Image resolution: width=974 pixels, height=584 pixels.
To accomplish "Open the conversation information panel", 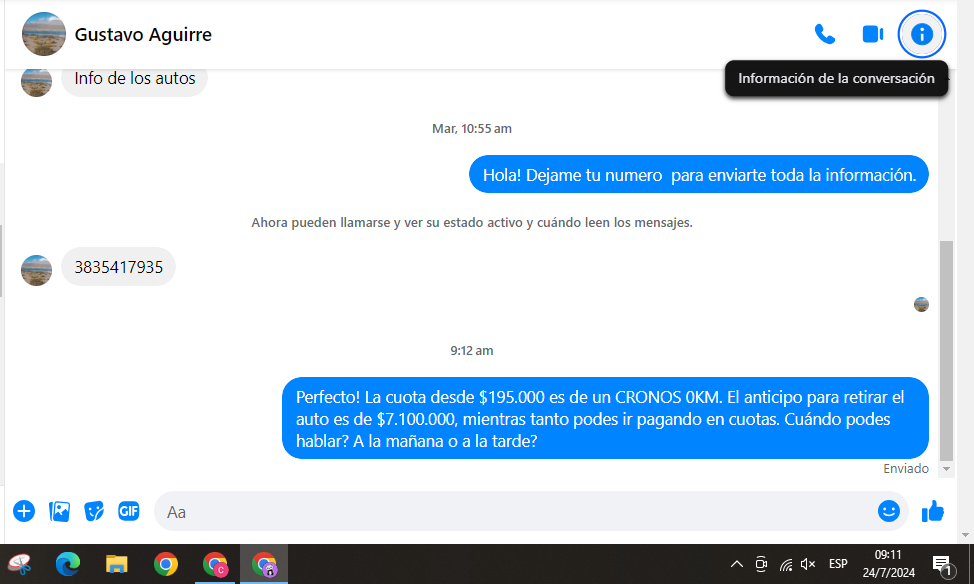I will point(921,34).
